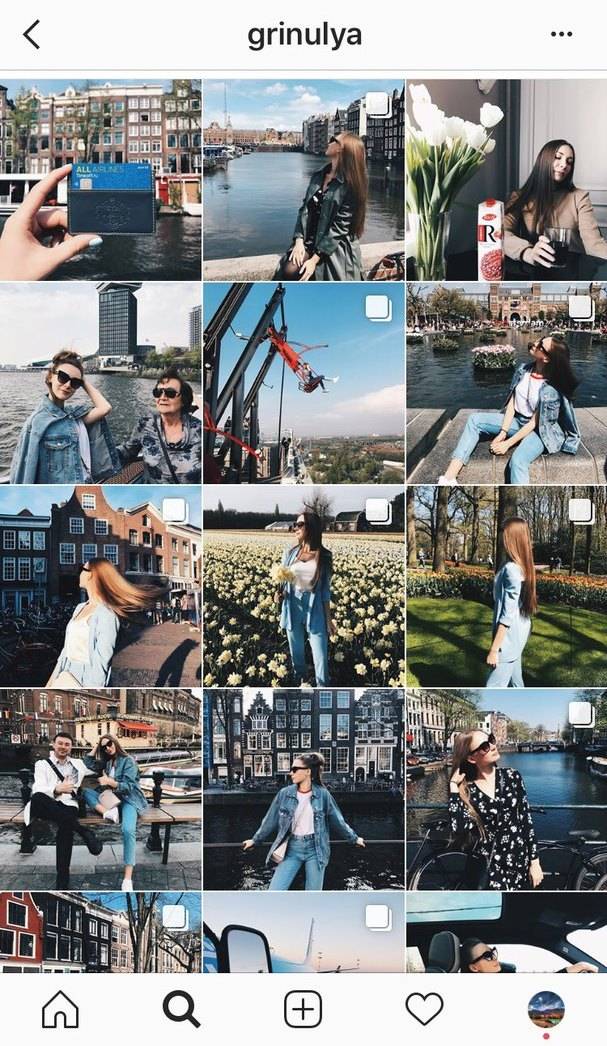Open the post of woman in floral black dress

[x=506, y=789]
